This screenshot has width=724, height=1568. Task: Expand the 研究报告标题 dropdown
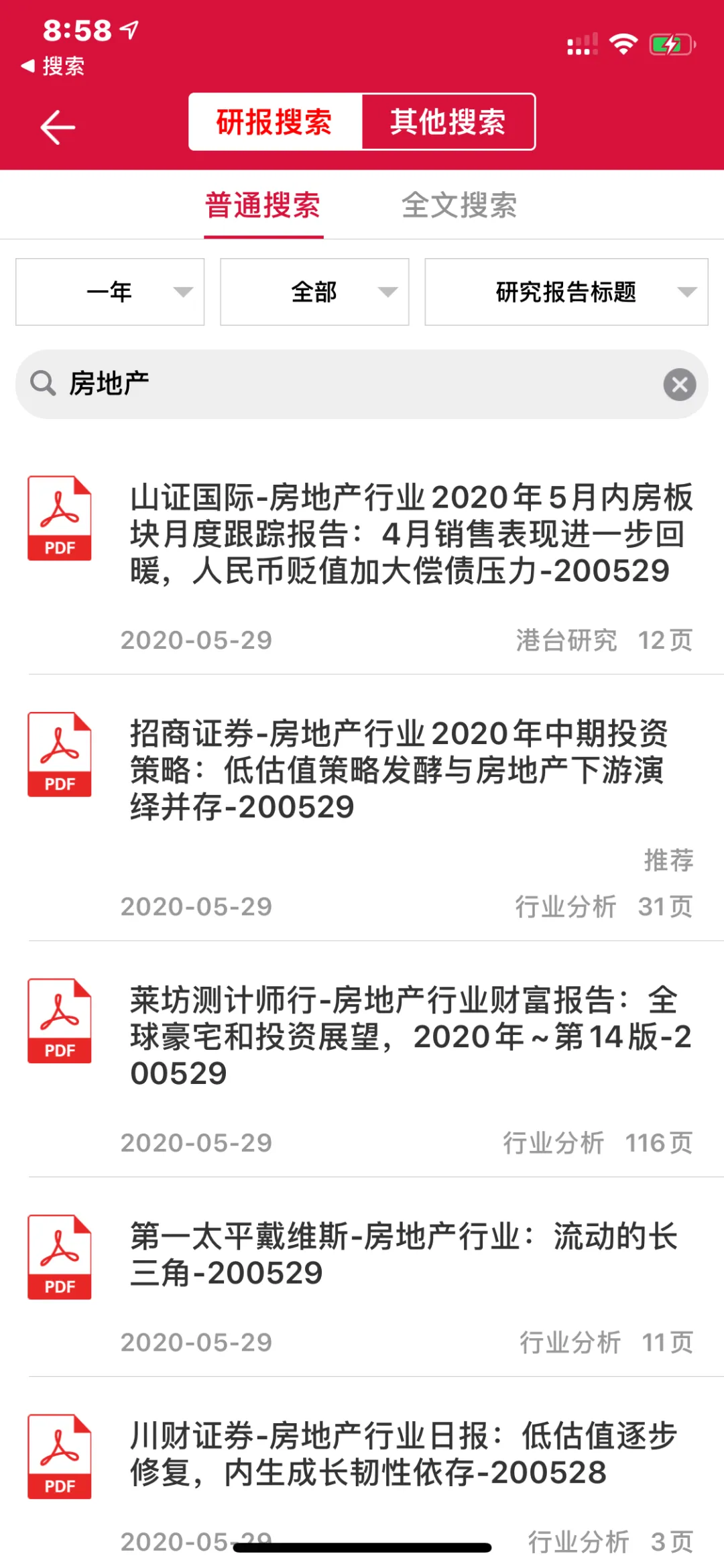click(566, 292)
